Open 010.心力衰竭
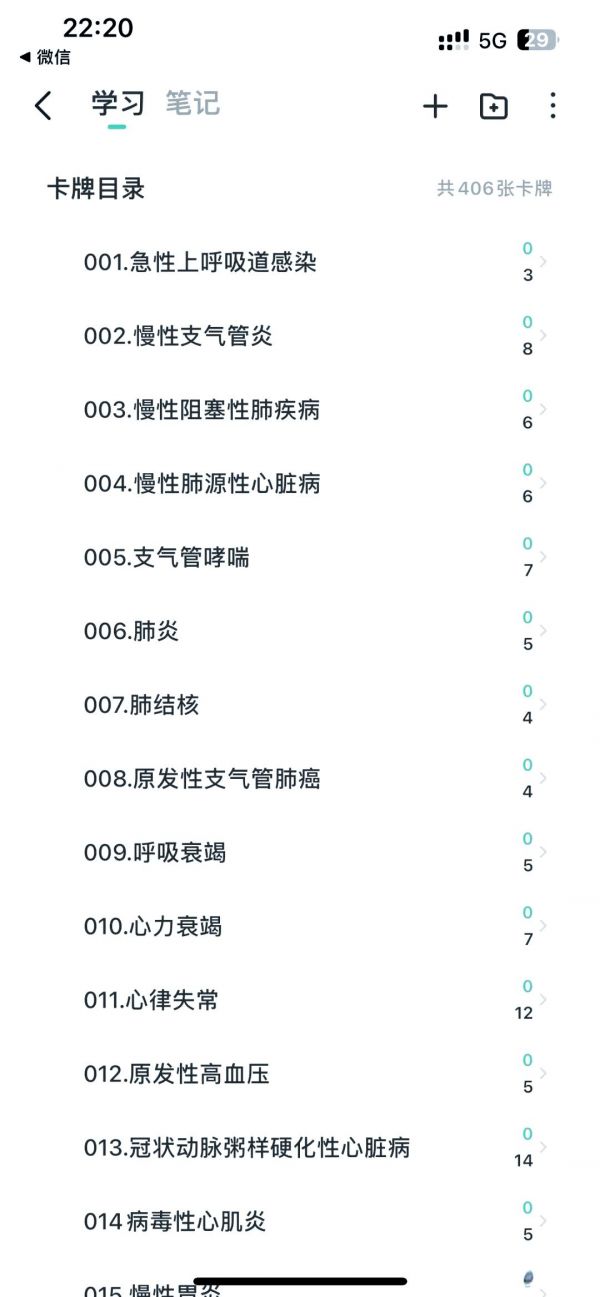 300,927
